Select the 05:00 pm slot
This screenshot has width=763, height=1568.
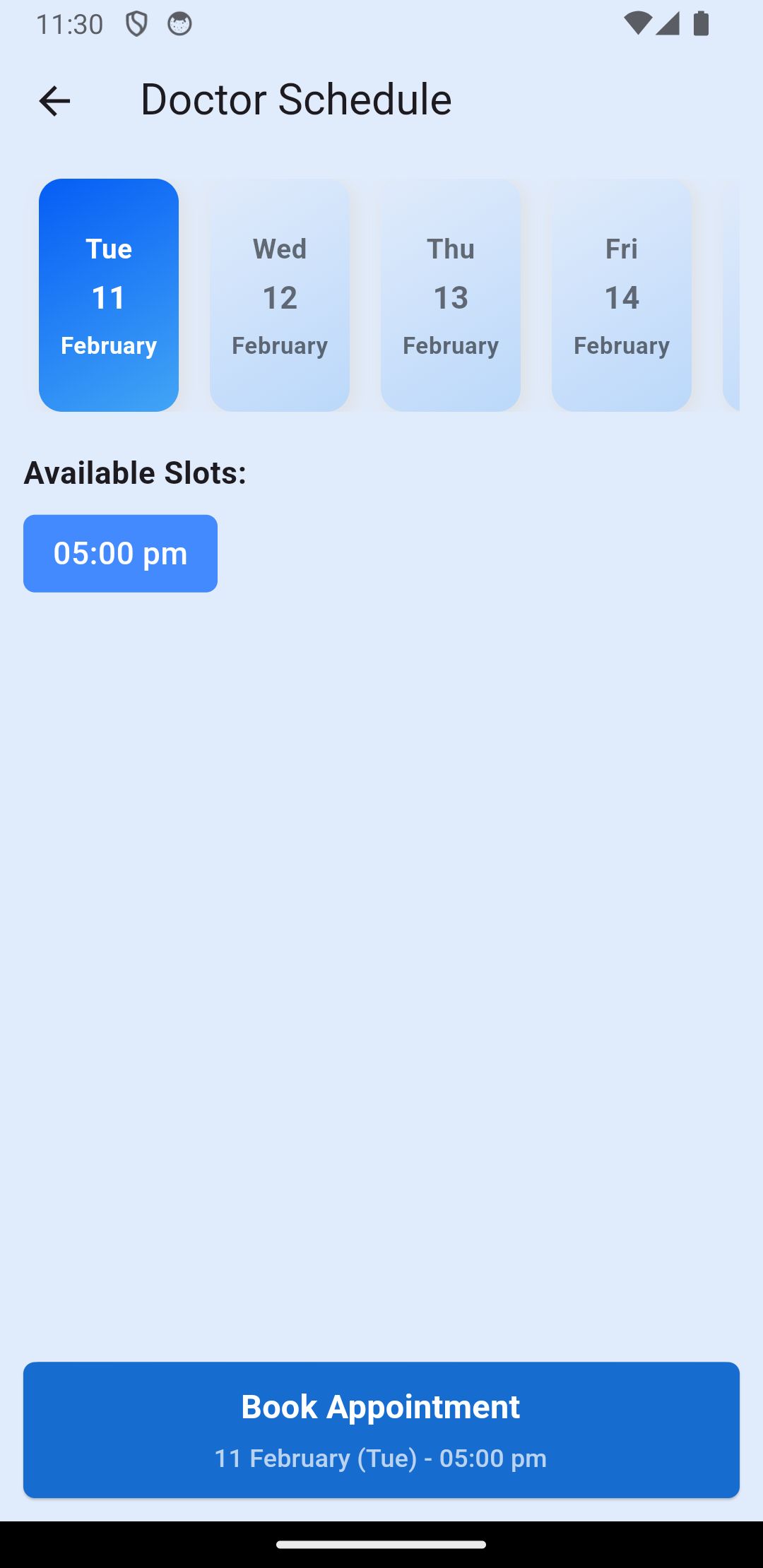pyautogui.click(x=120, y=553)
